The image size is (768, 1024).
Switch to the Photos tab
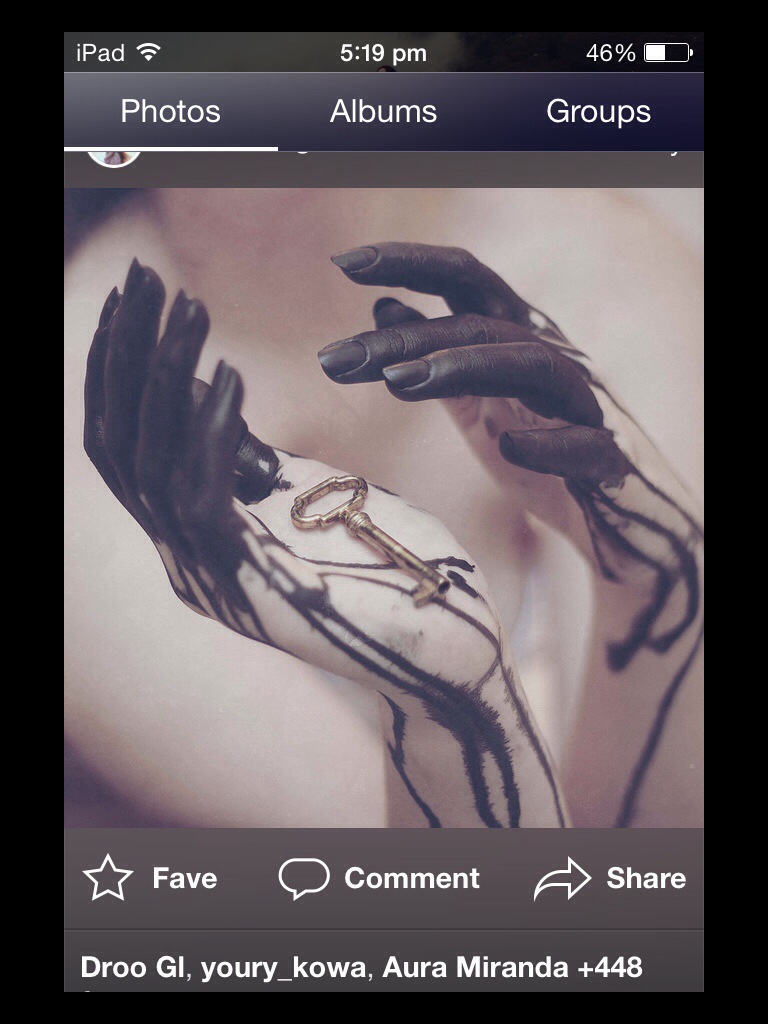click(x=170, y=111)
